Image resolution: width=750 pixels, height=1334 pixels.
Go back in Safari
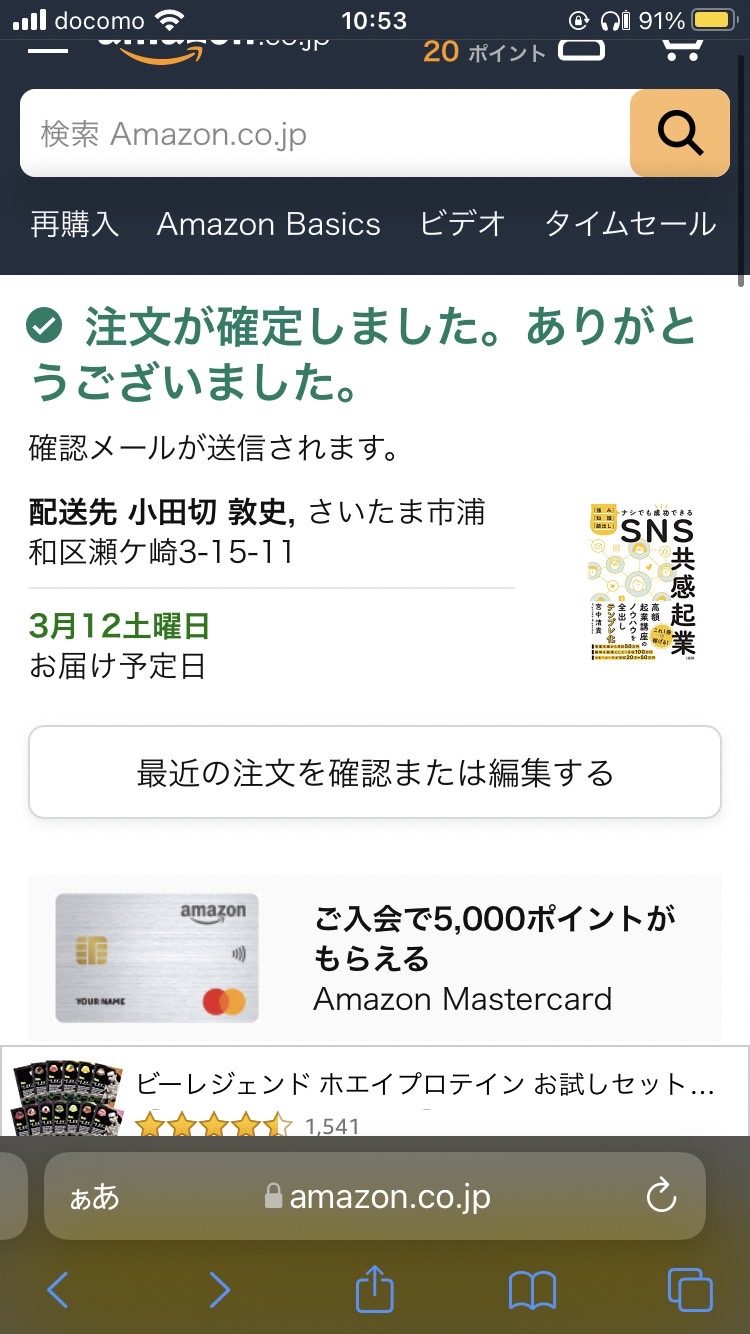click(58, 1290)
